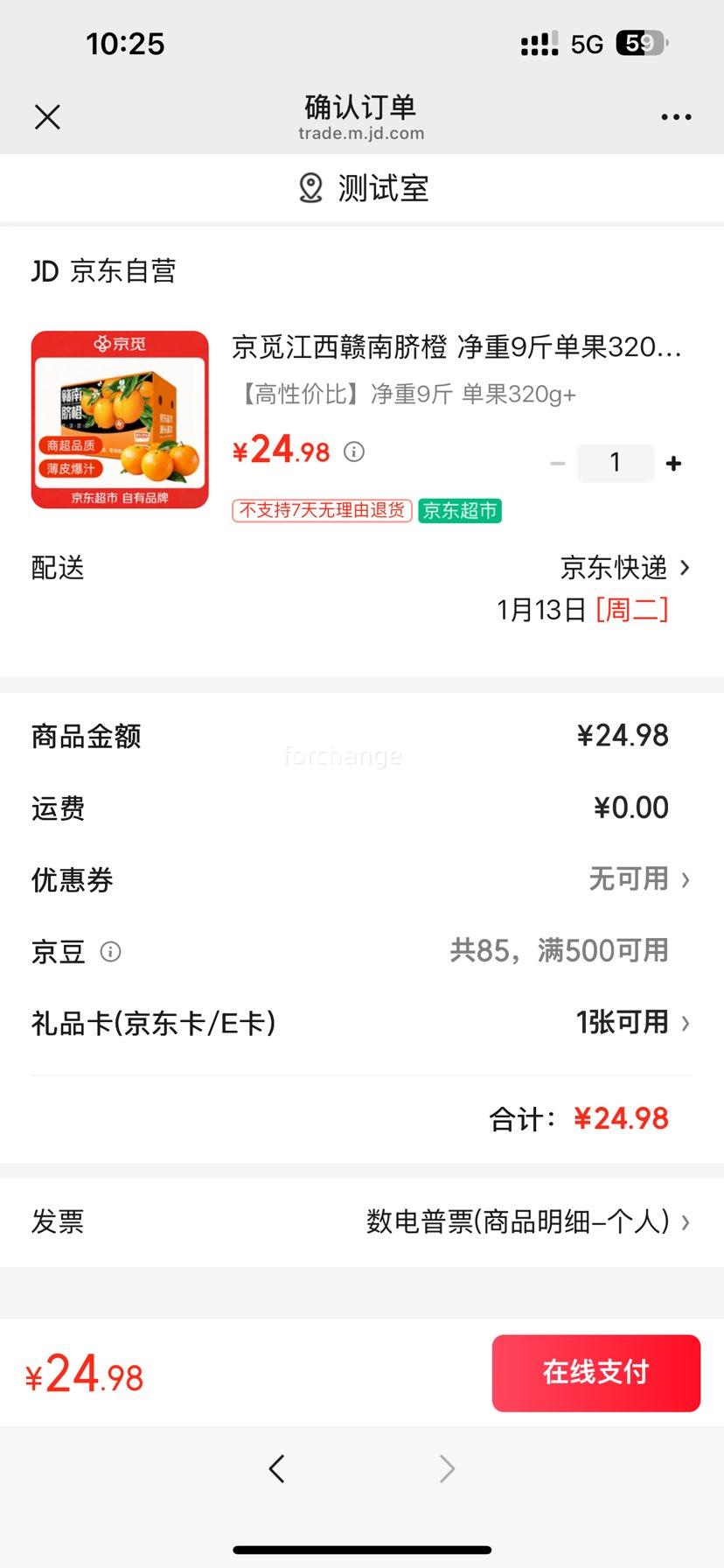Click the price info icon beside ¥24.98
Image resolution: width=724 pixels, height=1568 pixels.
(x=353, y=451)
